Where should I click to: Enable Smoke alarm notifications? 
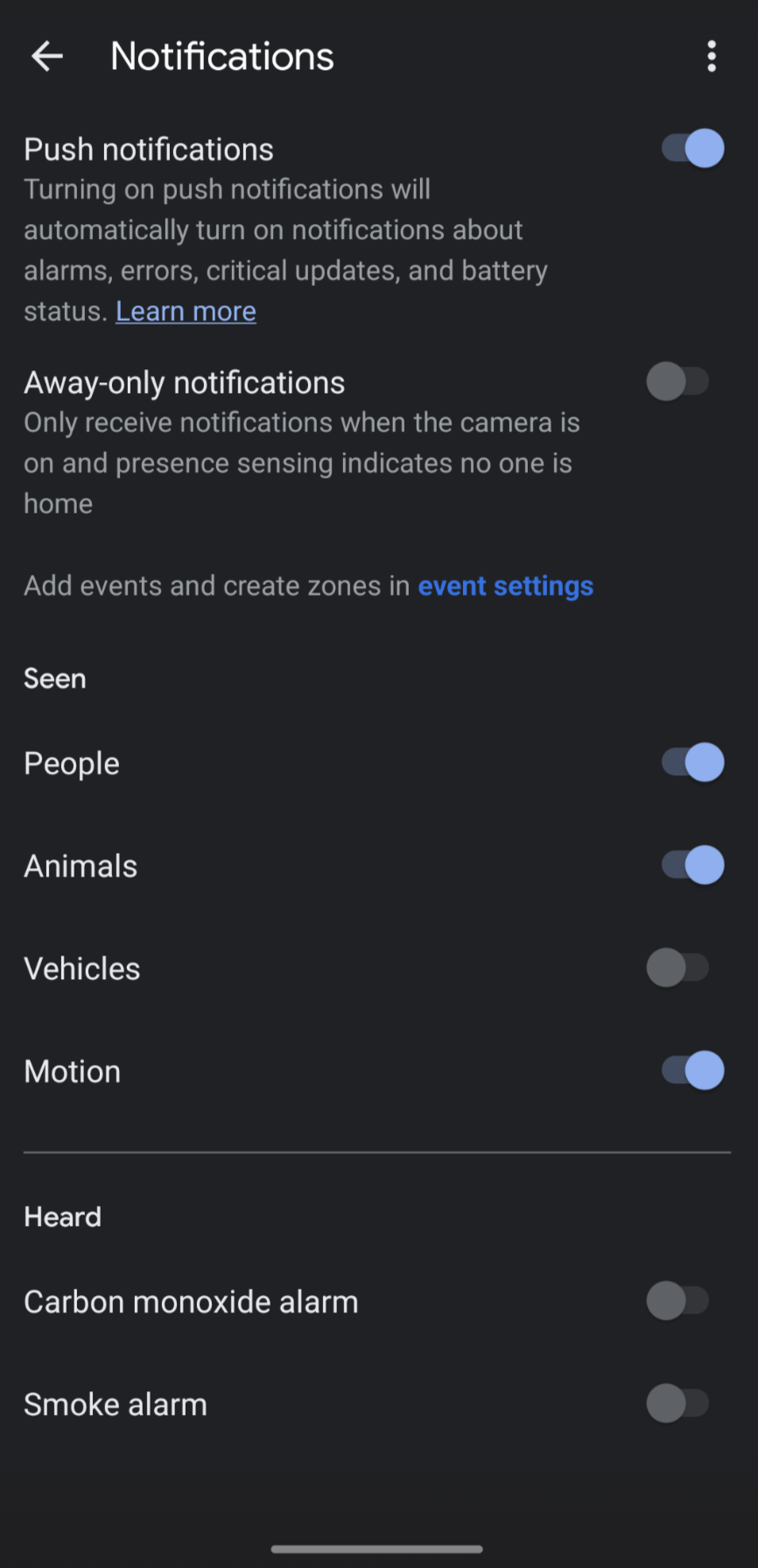680,1403
